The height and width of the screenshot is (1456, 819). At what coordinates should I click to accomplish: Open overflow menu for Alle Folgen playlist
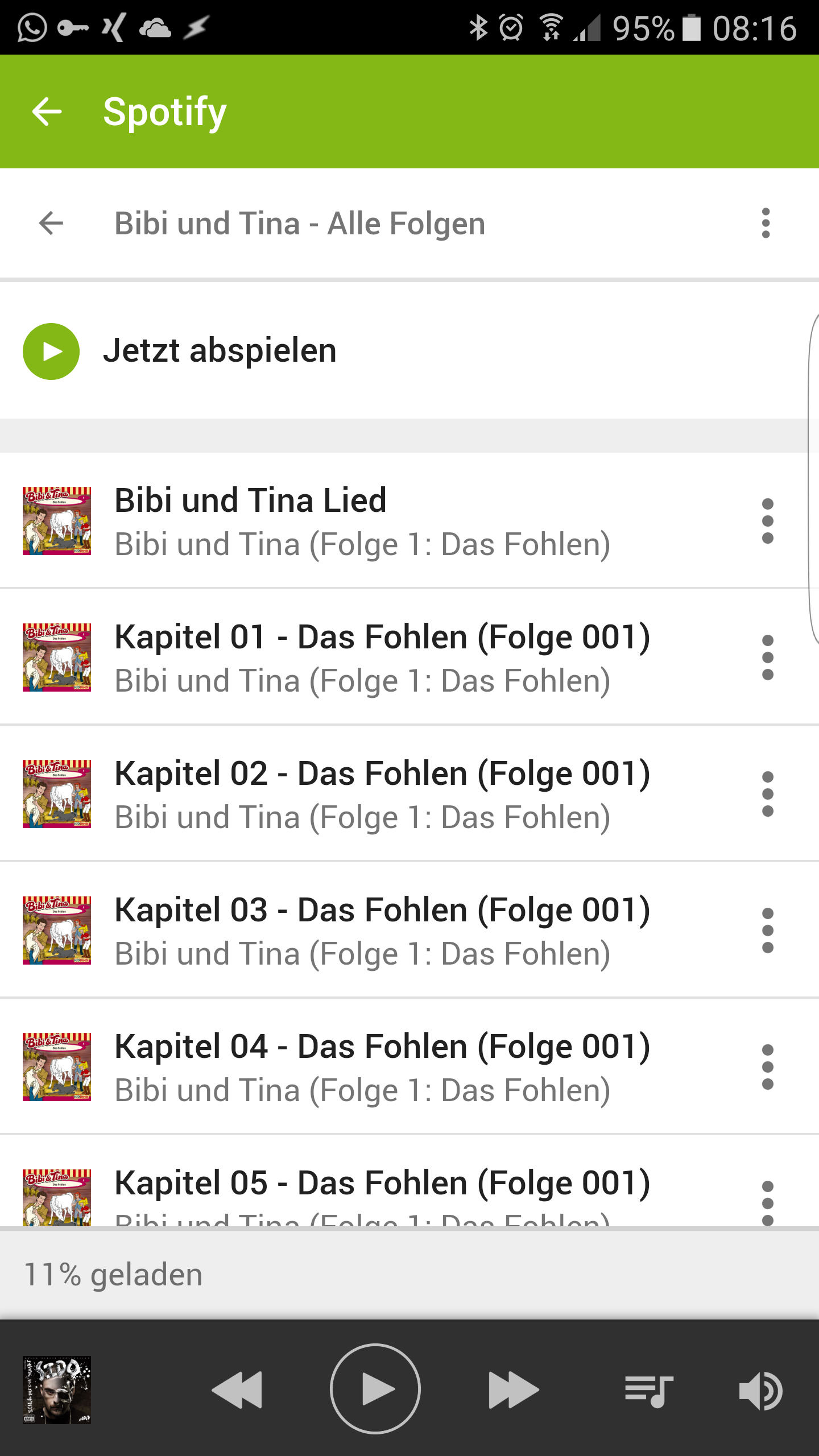pos(766,223)
